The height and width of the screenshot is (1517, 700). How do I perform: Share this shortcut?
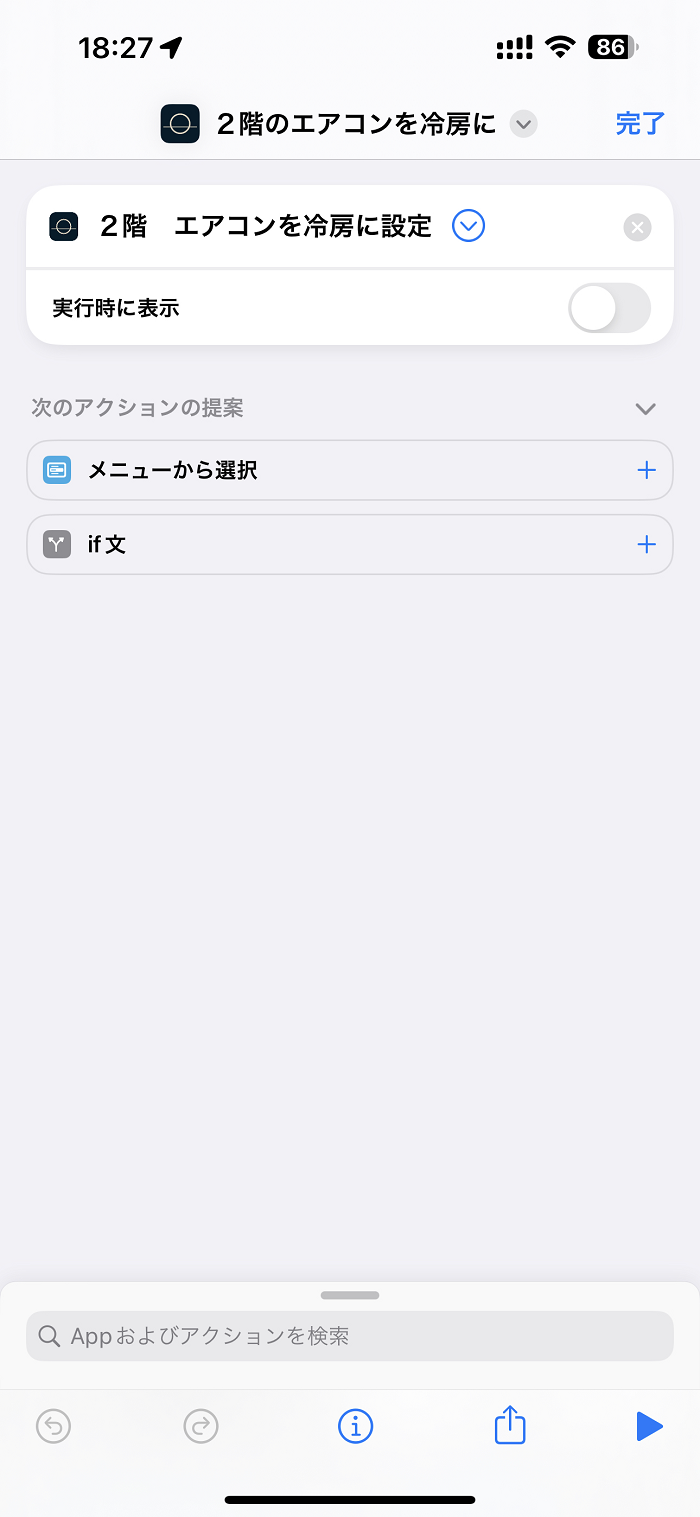[510, 1425]
